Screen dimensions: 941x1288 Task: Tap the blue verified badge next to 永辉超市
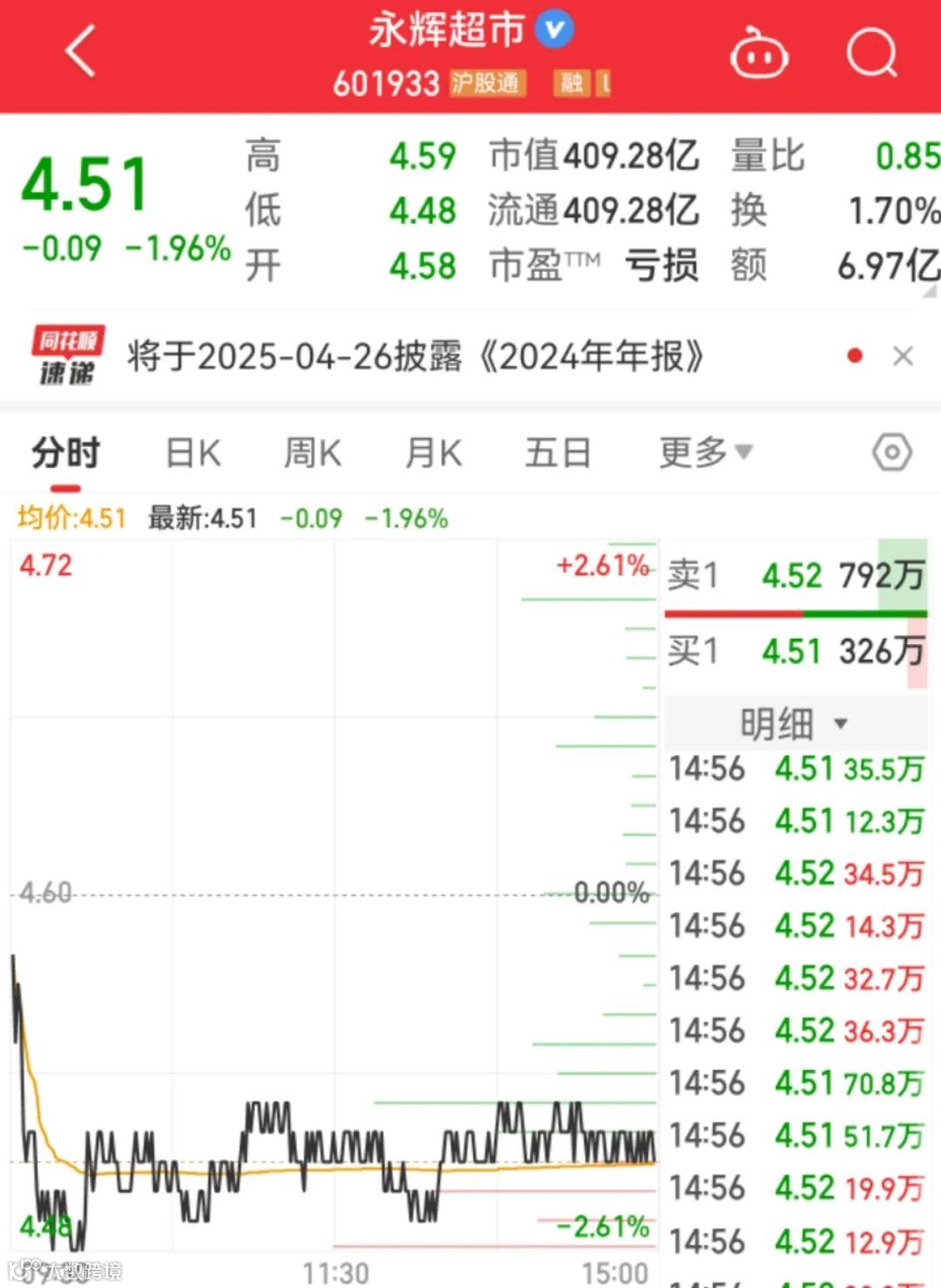tap(553, 29)
